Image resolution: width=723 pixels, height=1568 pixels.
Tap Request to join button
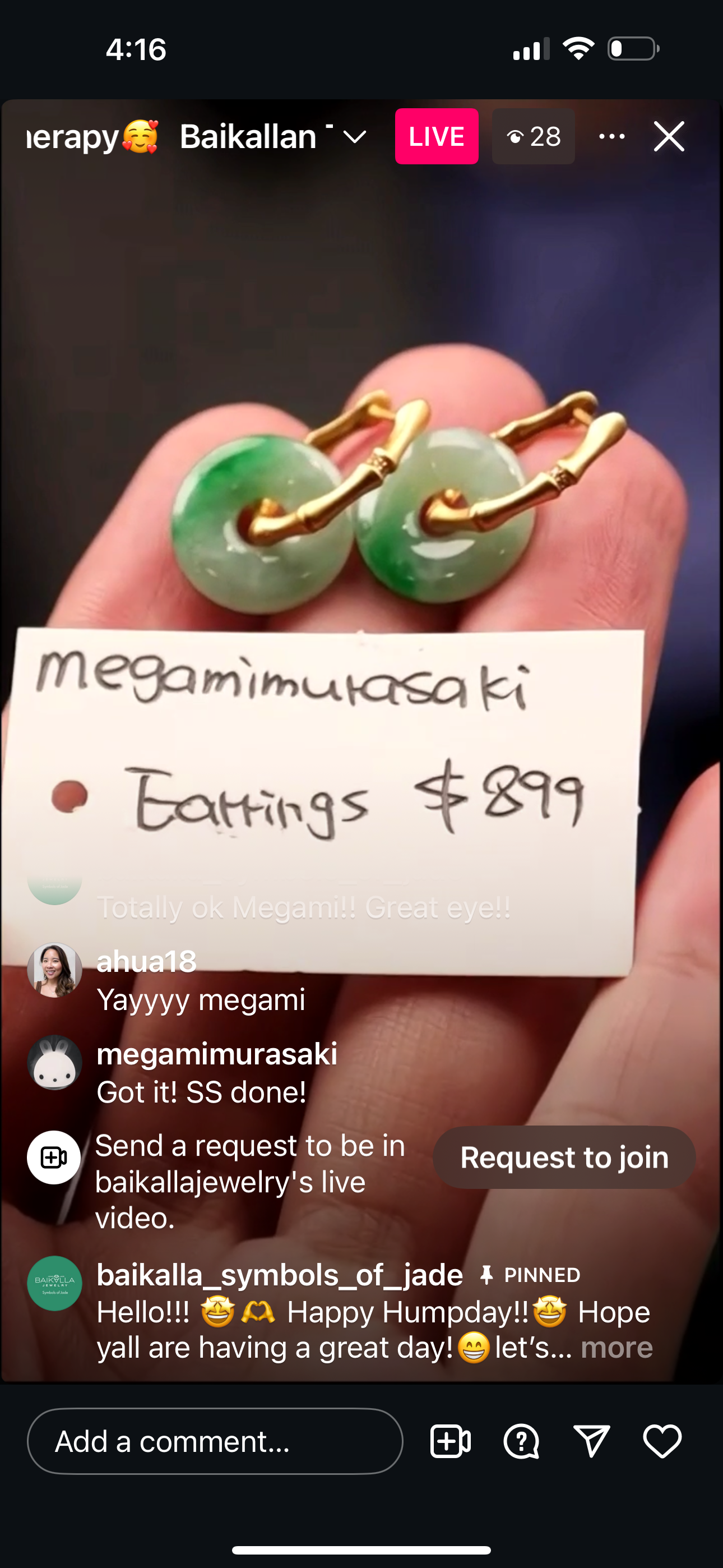coord(564,1157)
